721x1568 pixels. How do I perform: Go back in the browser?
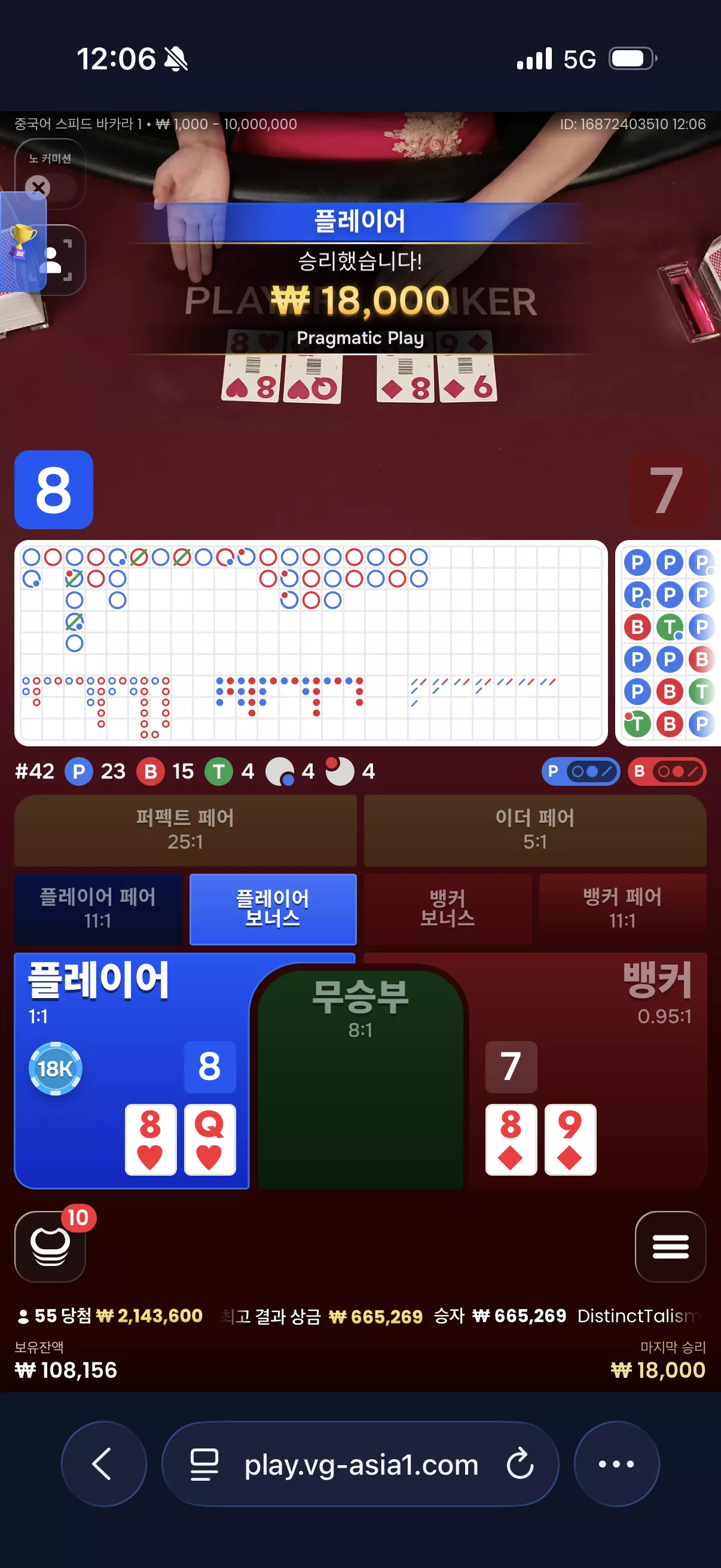point(103,1463)
